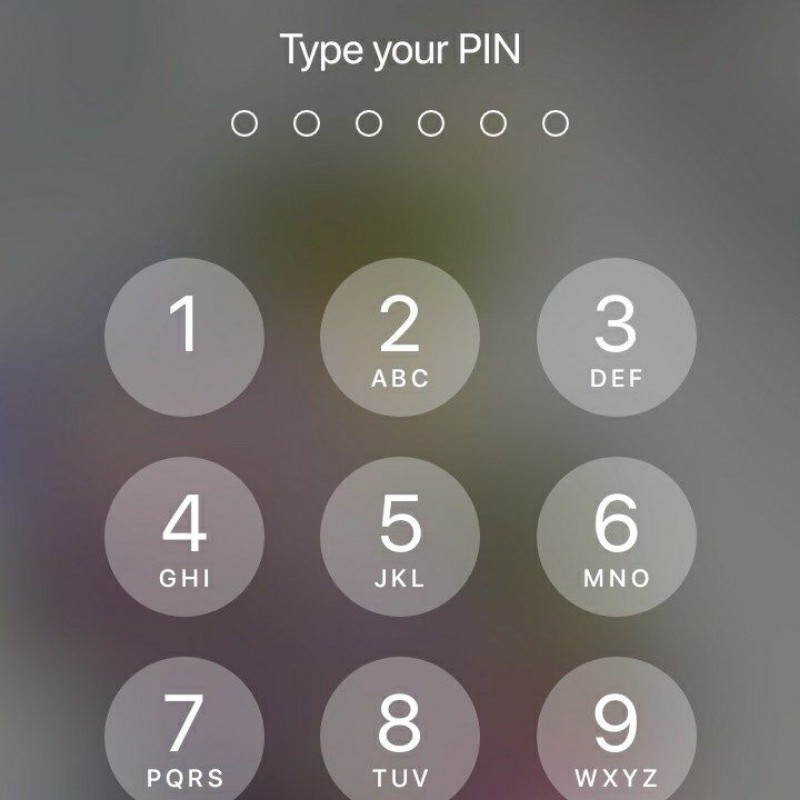Enter digit 9 with WXYZ key
The height and width of the screenshot is (800, 800).
616,732
